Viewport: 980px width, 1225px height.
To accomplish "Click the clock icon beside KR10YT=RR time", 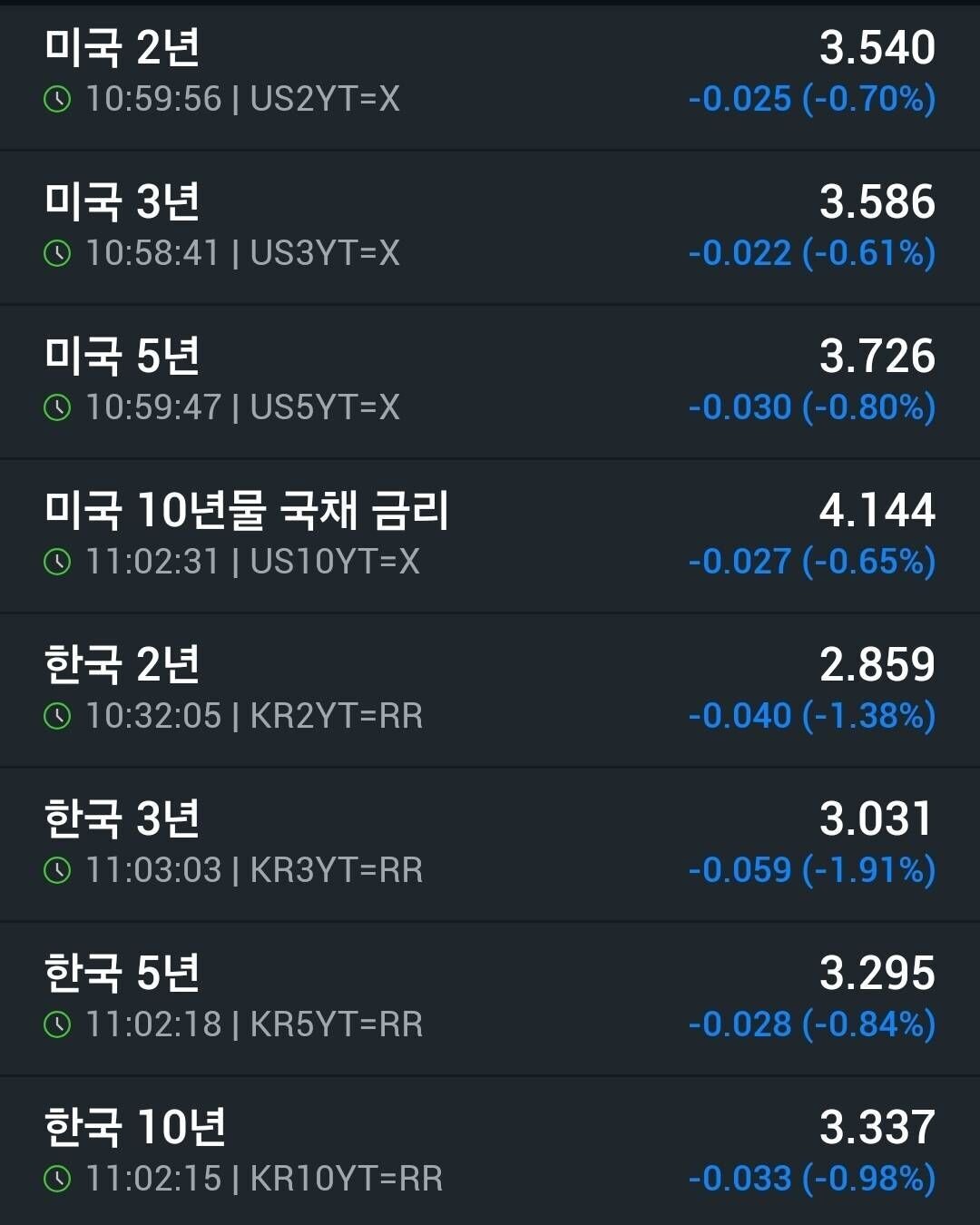I will [x=60, y=1179].
